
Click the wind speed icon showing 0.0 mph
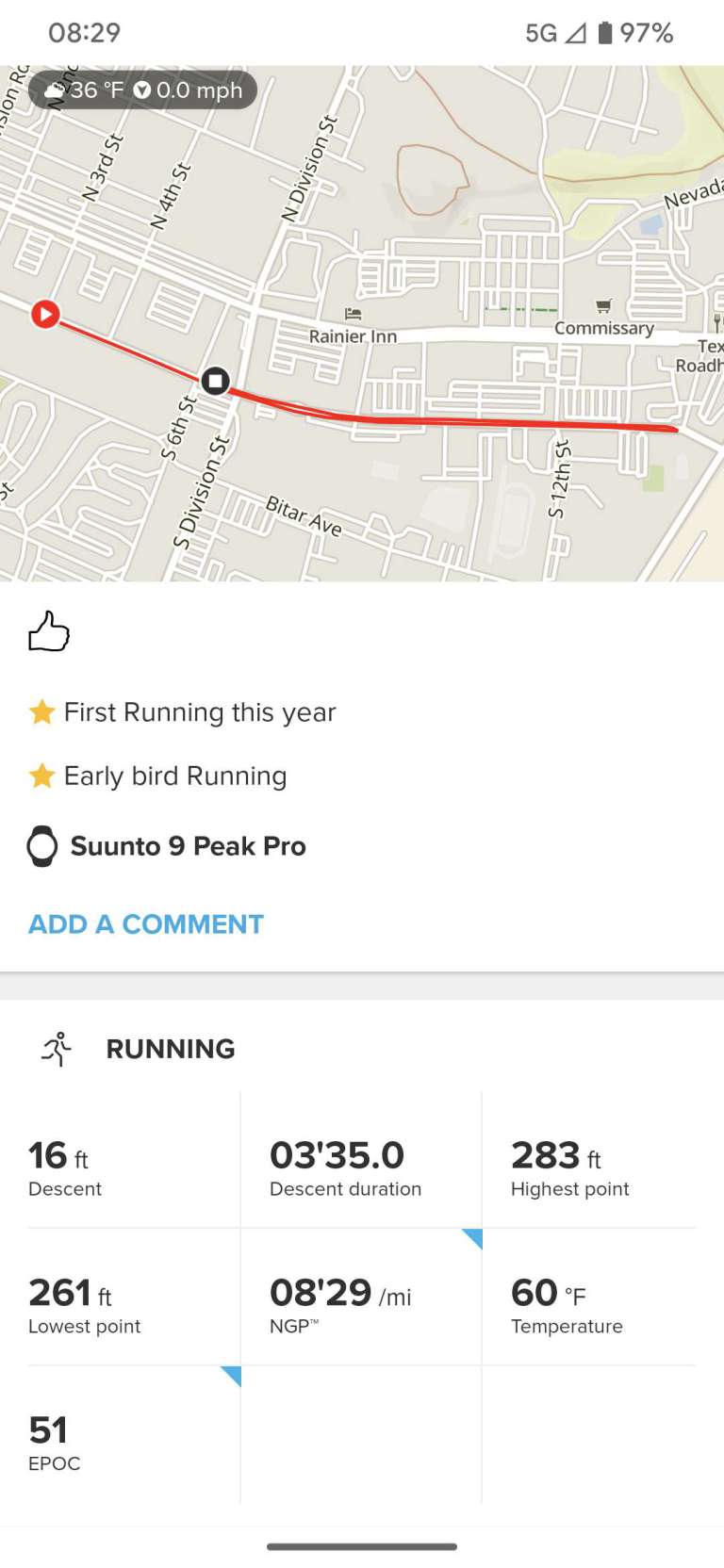[x=142, y=90]
